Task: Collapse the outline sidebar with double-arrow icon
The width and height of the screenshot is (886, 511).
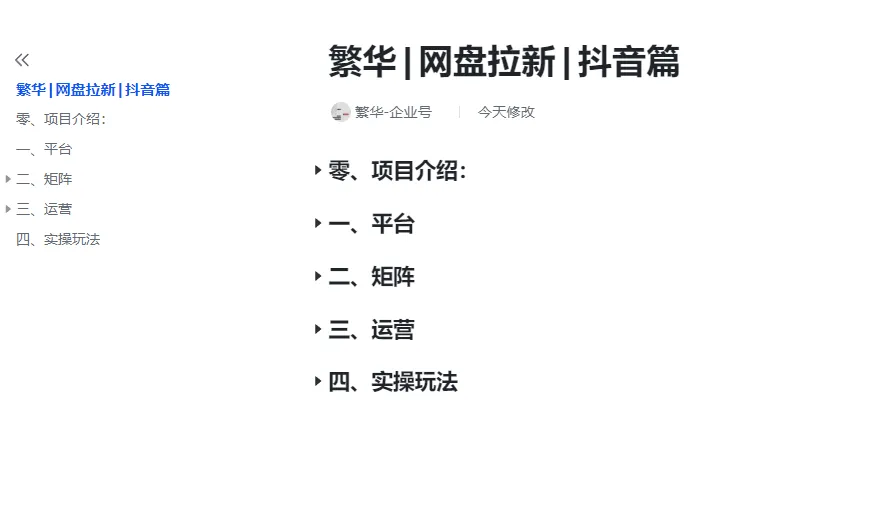Action: point(22,59)
